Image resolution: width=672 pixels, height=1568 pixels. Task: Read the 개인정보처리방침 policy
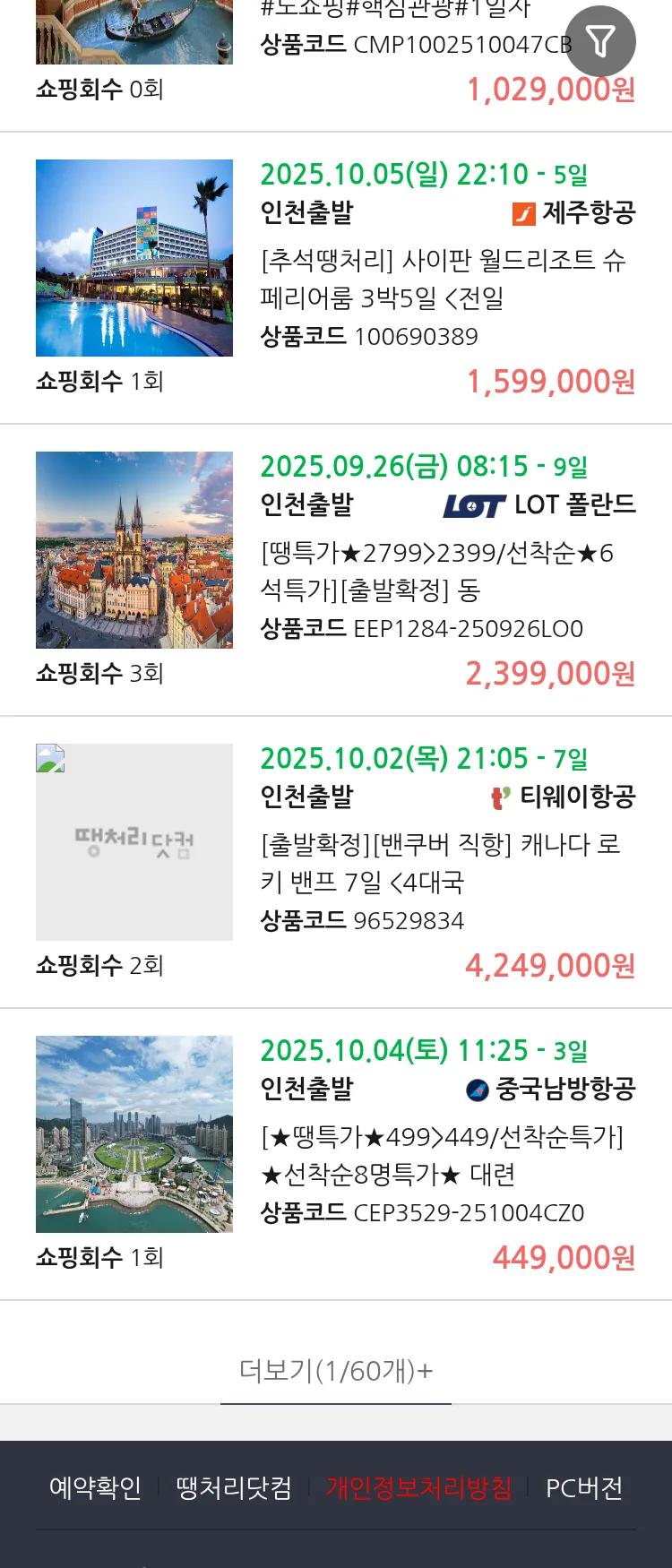coord(418,1487)
